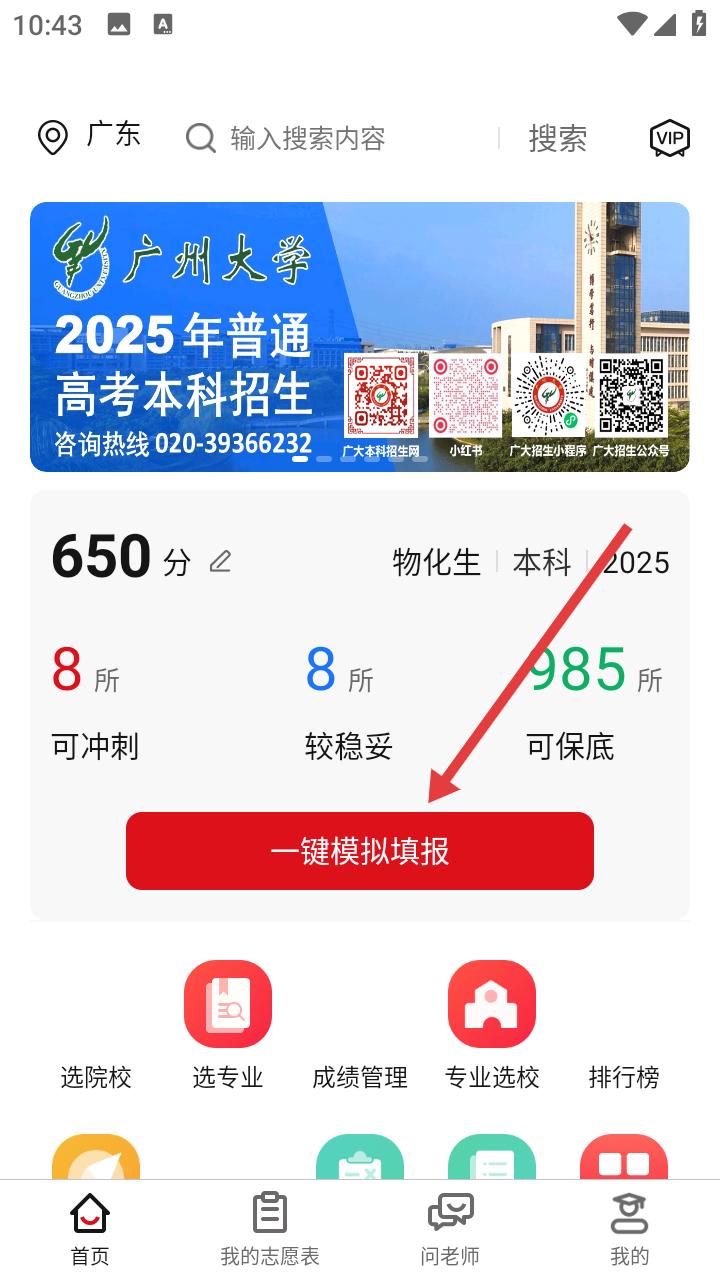This screenshot has width=720, height=1280.
Task: Open 选院校 shortcut
Action: tap(96, 1025)
